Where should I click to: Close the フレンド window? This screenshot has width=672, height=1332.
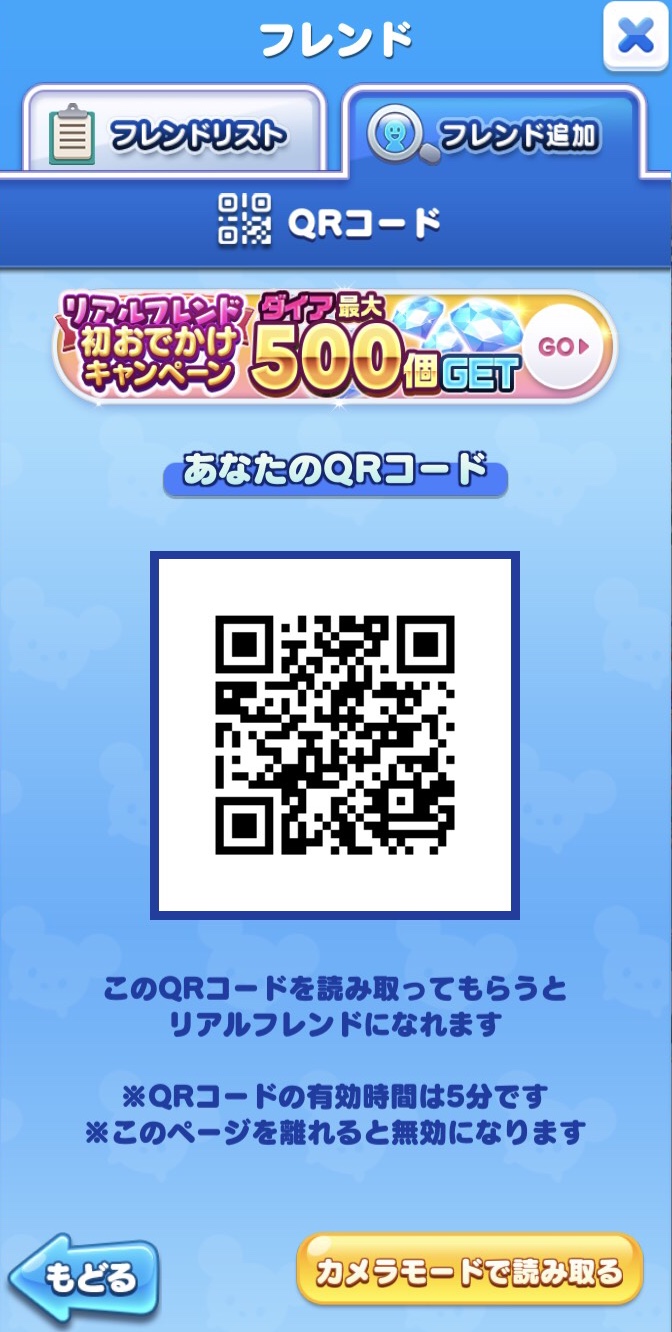(x=636, y=37)
